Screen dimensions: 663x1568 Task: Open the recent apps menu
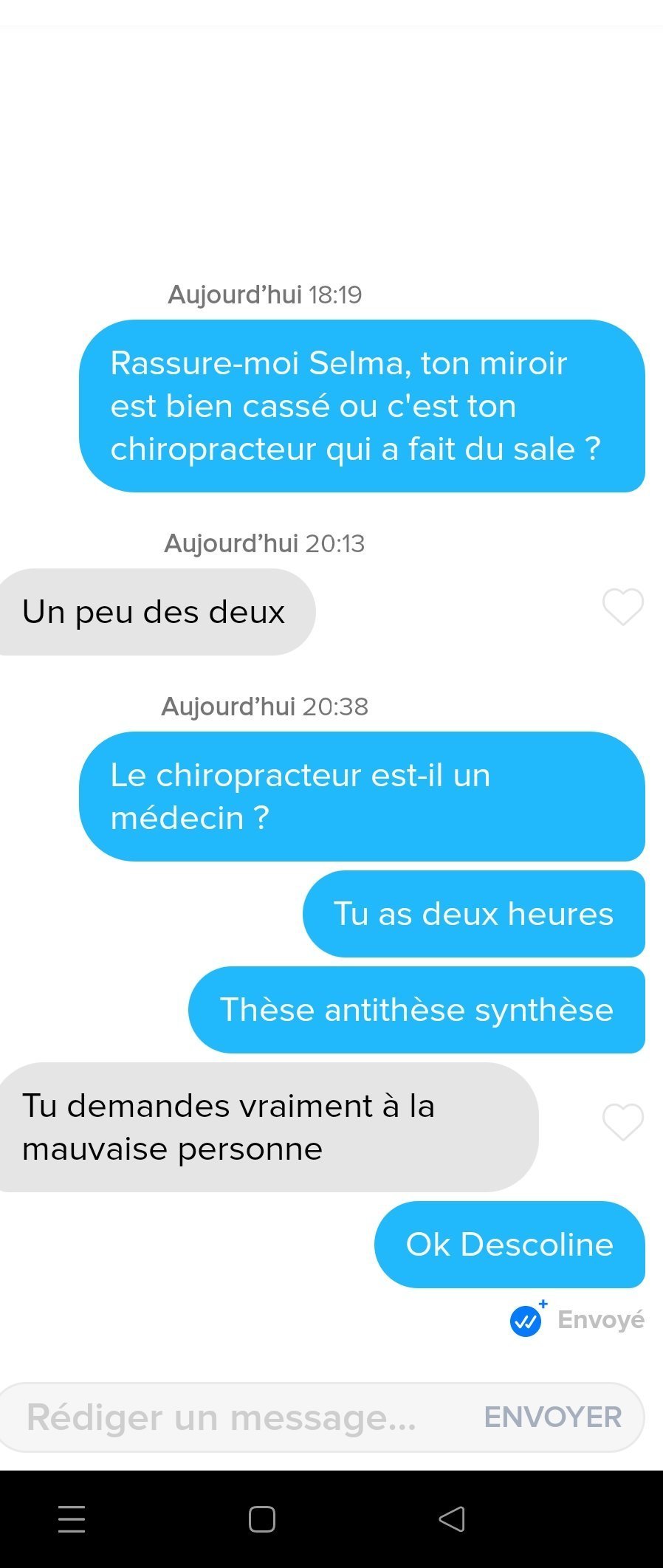[x=72, y=1519]
